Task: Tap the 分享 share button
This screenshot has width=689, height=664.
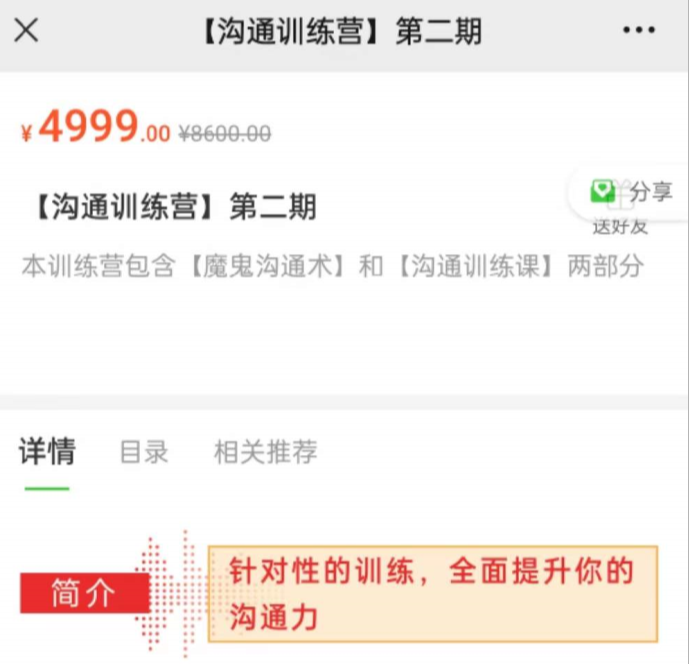Action: click(632, 193)
